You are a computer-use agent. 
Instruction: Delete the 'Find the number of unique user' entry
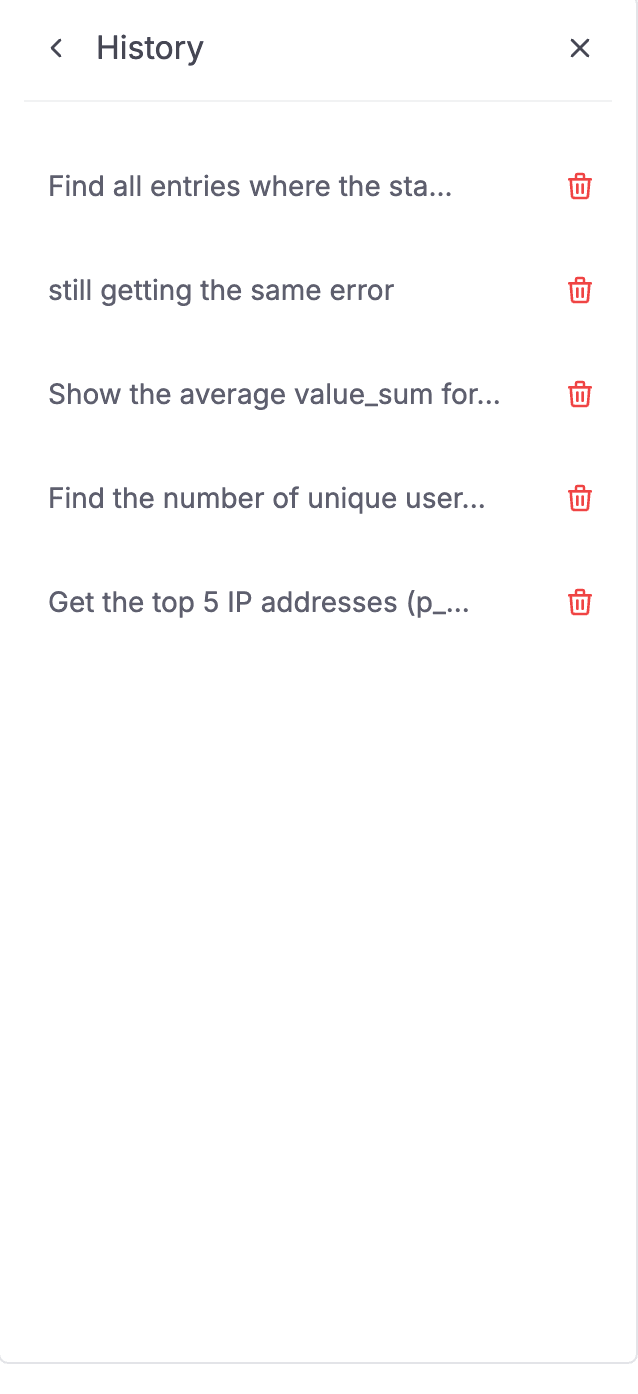(x=580, y=499)
